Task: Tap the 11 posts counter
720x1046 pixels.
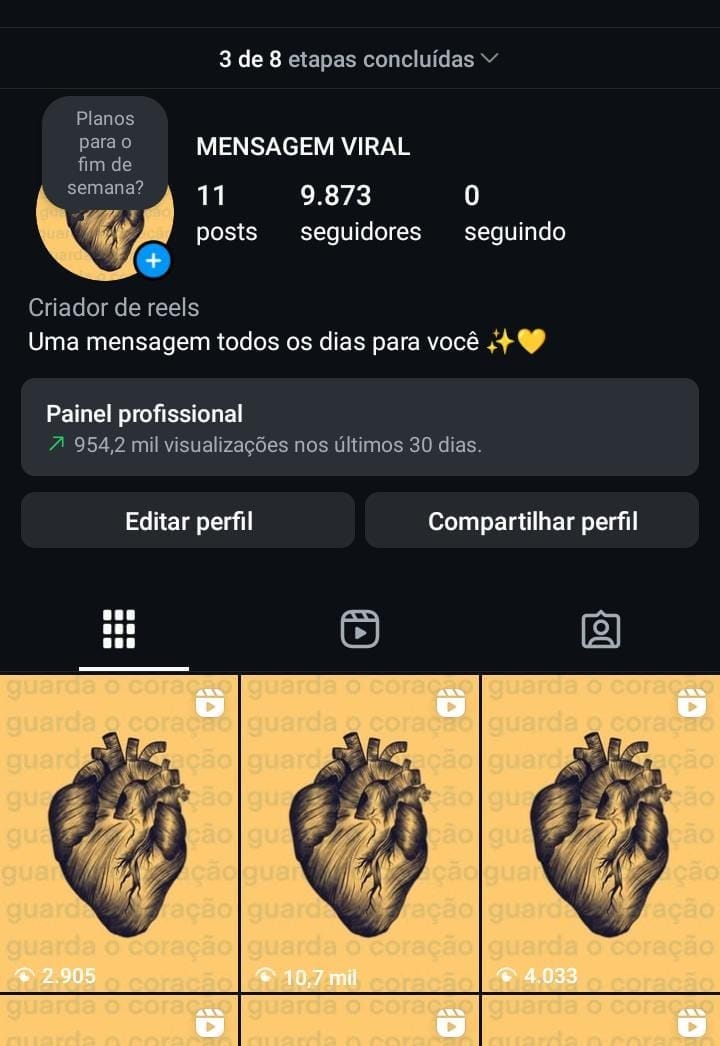Action: [x=226, y=211]
